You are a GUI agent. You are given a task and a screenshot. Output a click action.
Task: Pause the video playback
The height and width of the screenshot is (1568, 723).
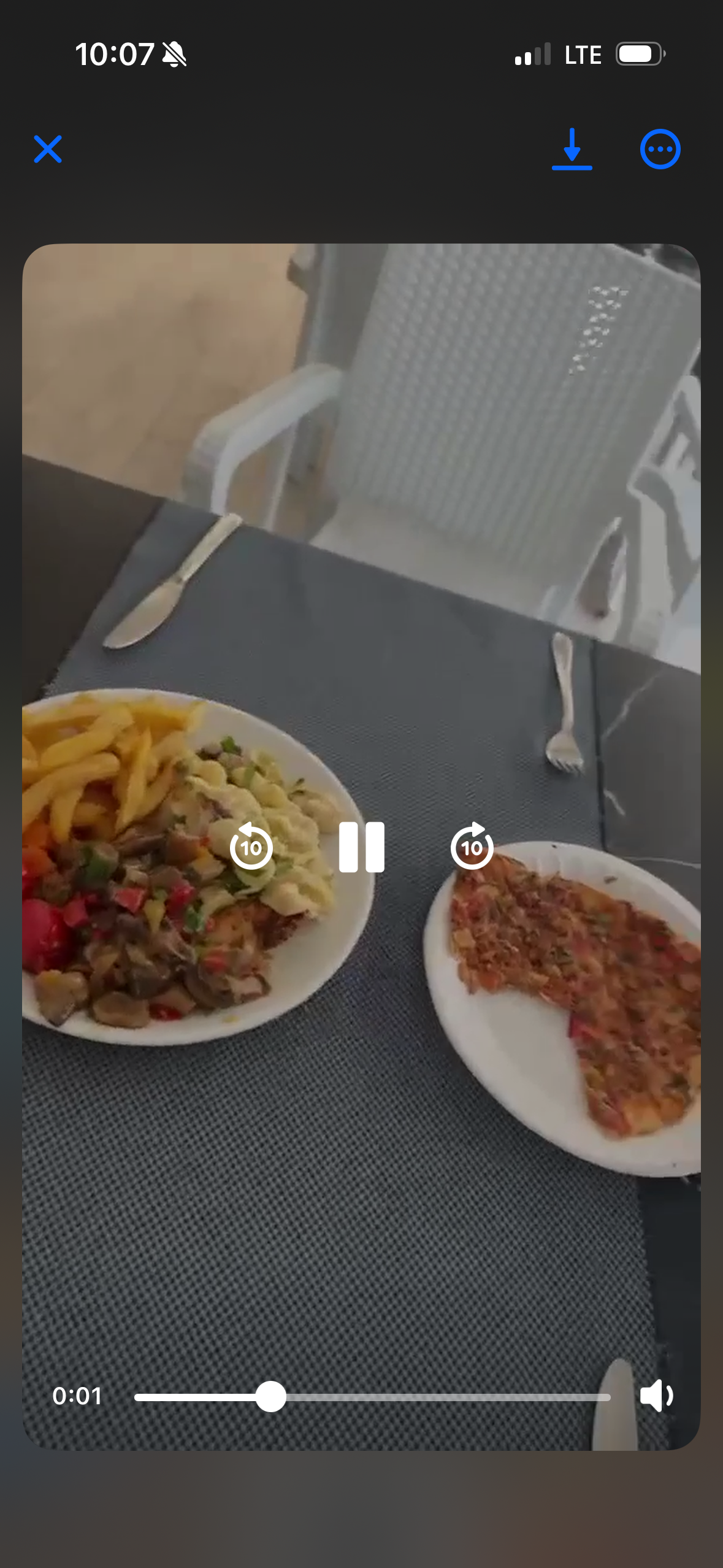pyautogui.click(x=362, y=847)
